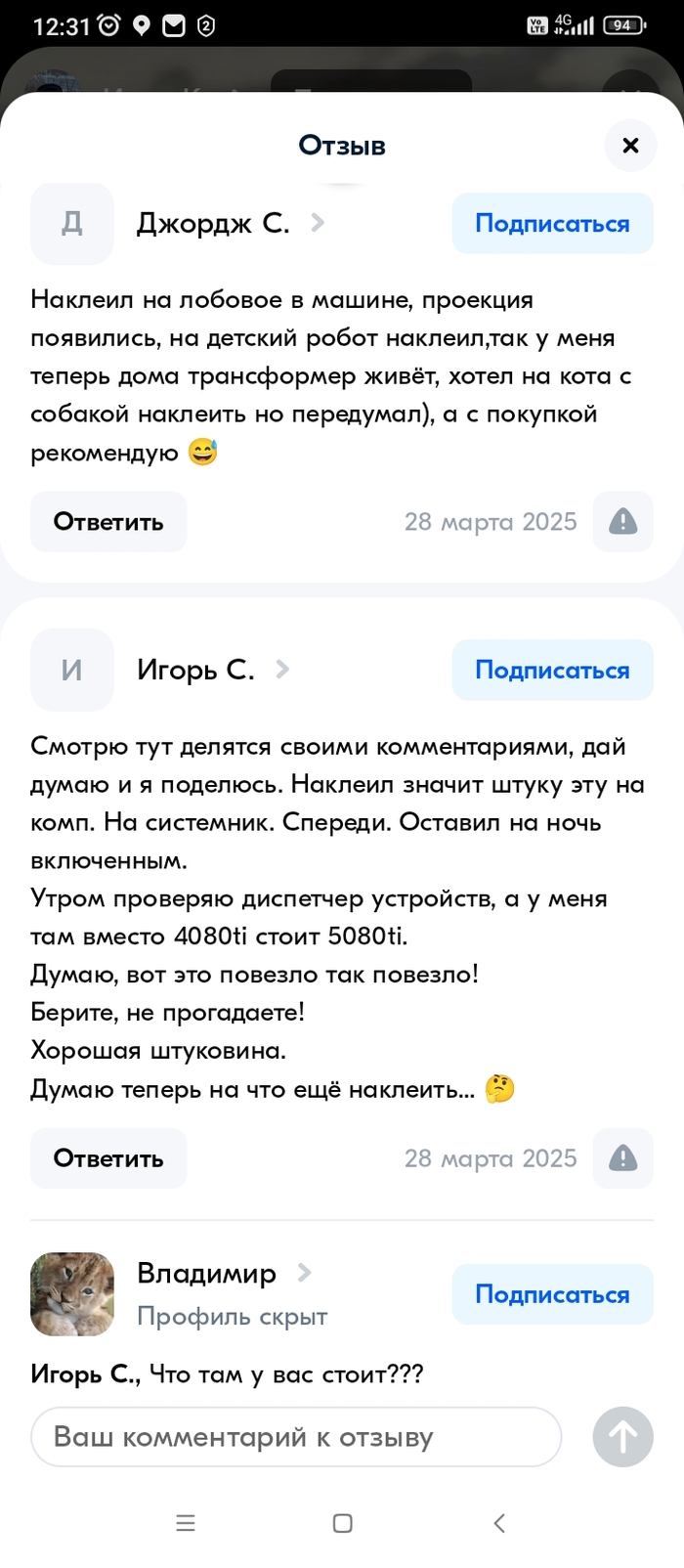Report Игорь С. review
Image resolution: width=684 pixels, height=1568 pixels.
pos(622,1158)
